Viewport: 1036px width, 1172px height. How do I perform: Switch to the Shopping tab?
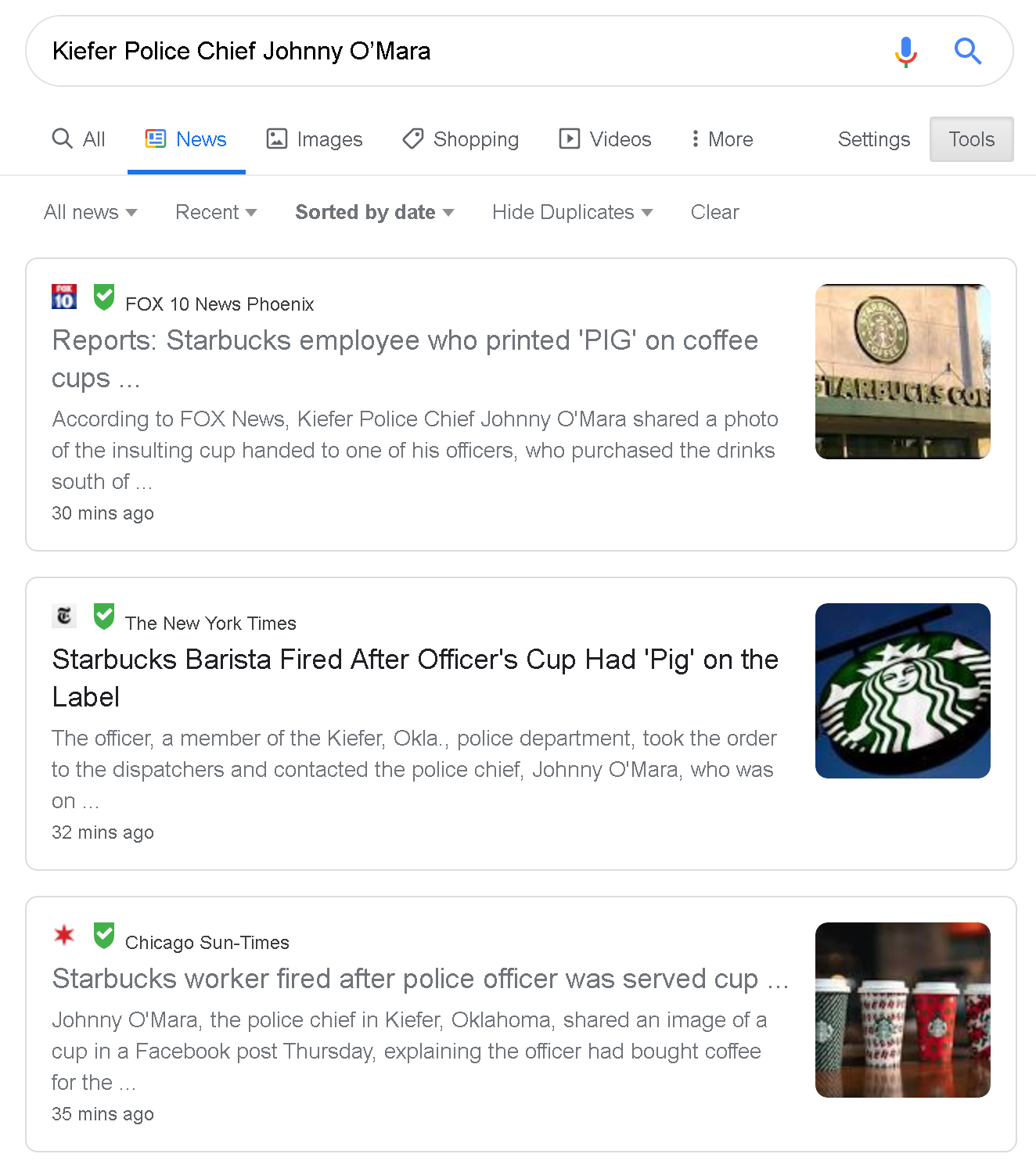[461, 139]
